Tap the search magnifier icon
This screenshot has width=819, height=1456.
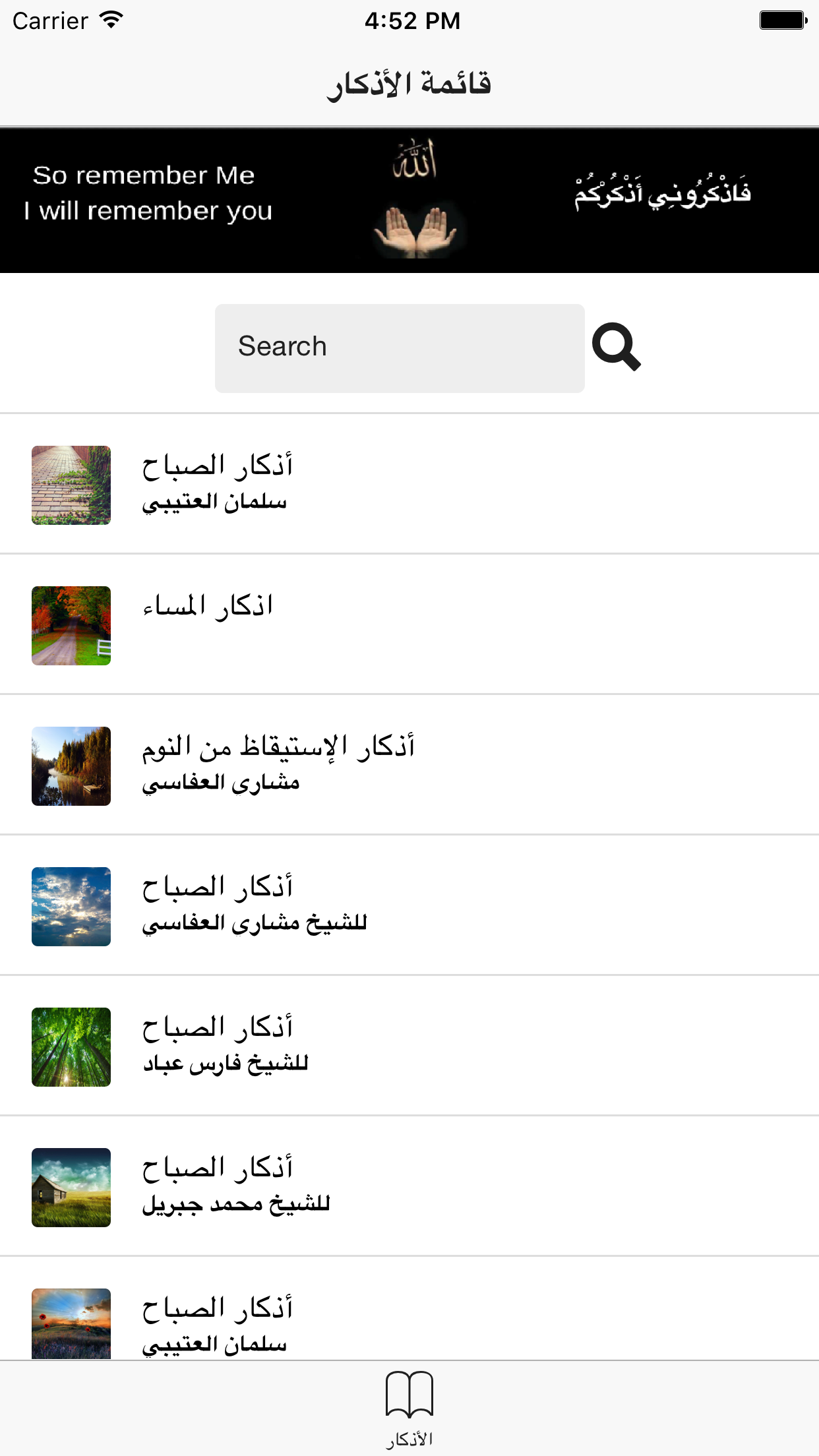tap(619, 347)
